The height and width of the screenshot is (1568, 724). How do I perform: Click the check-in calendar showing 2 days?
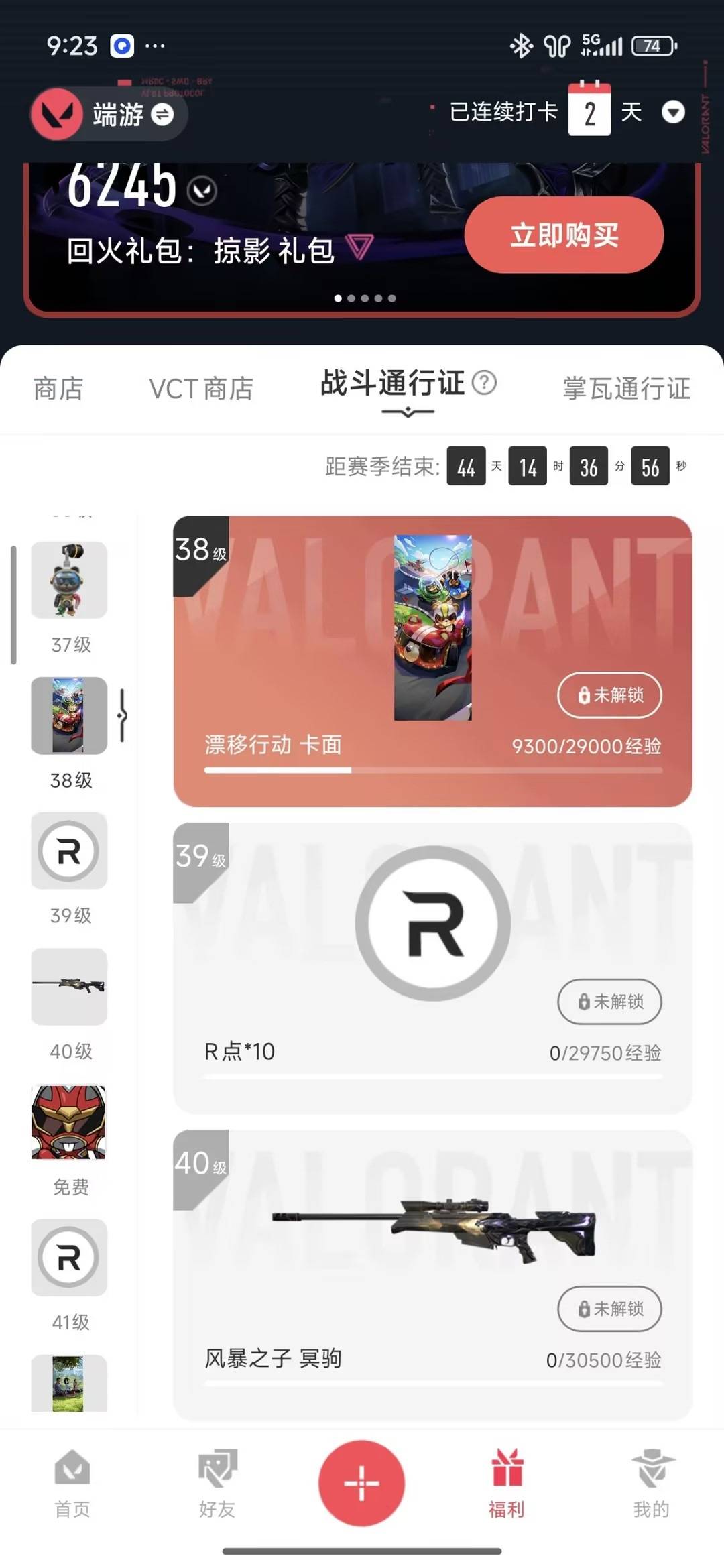[x=589, y=111]
